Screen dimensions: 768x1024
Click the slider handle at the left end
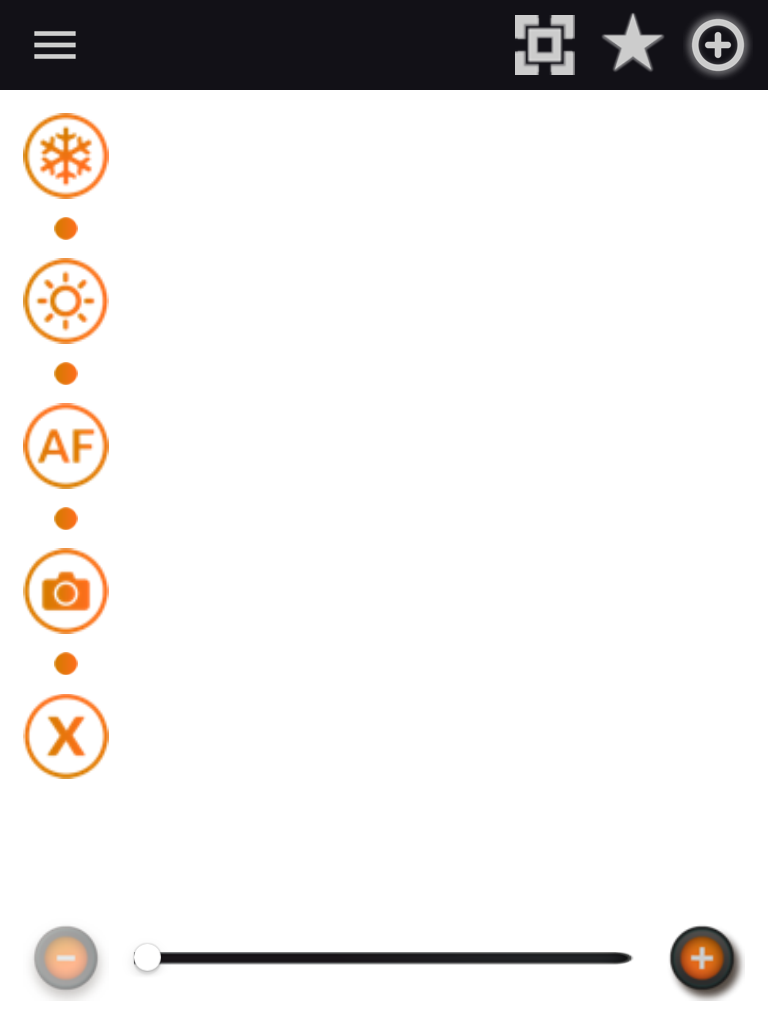[x=148, y=958]
